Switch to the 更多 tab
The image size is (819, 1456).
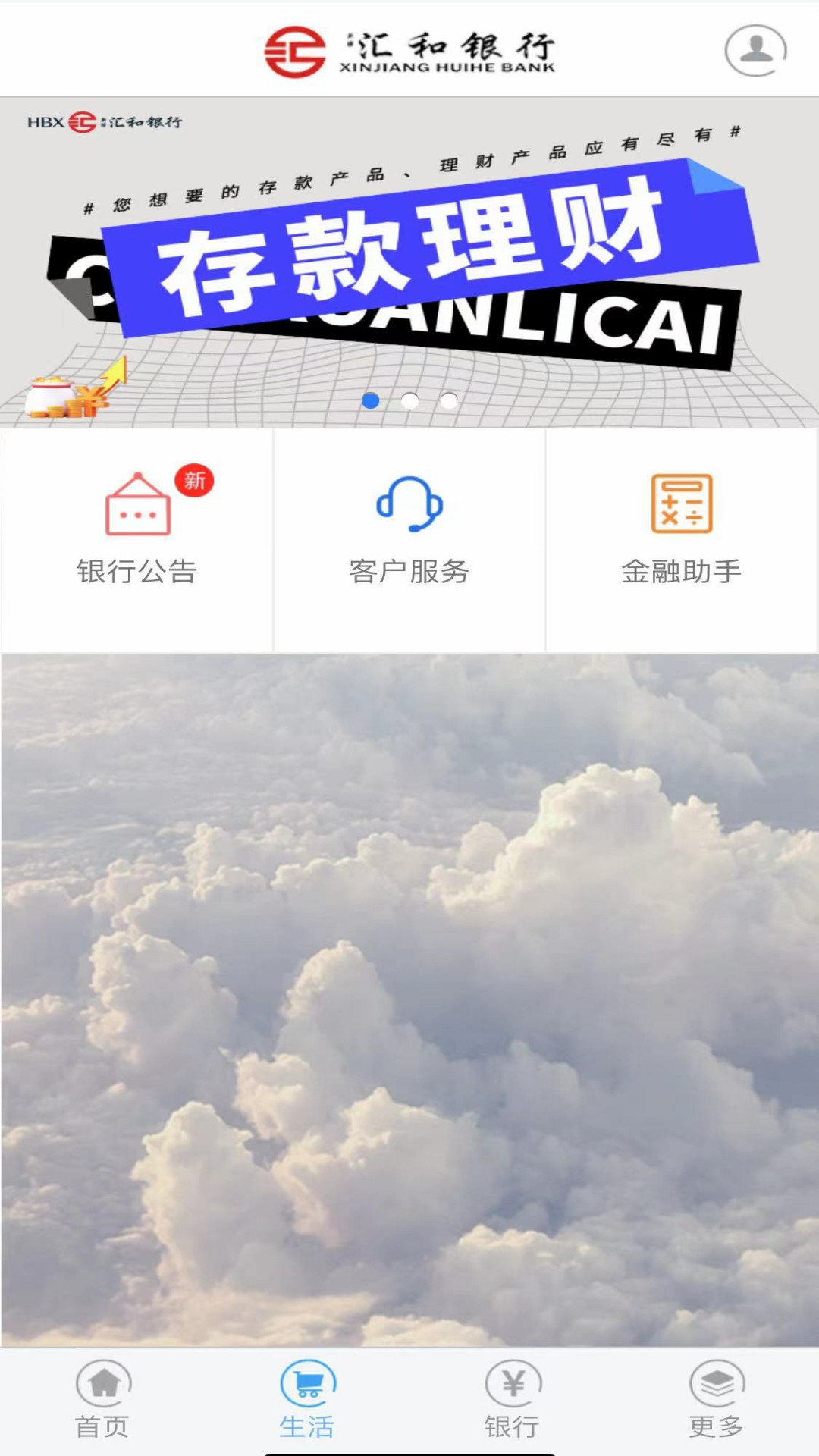pyautogui.click(x=717, y=1400)
